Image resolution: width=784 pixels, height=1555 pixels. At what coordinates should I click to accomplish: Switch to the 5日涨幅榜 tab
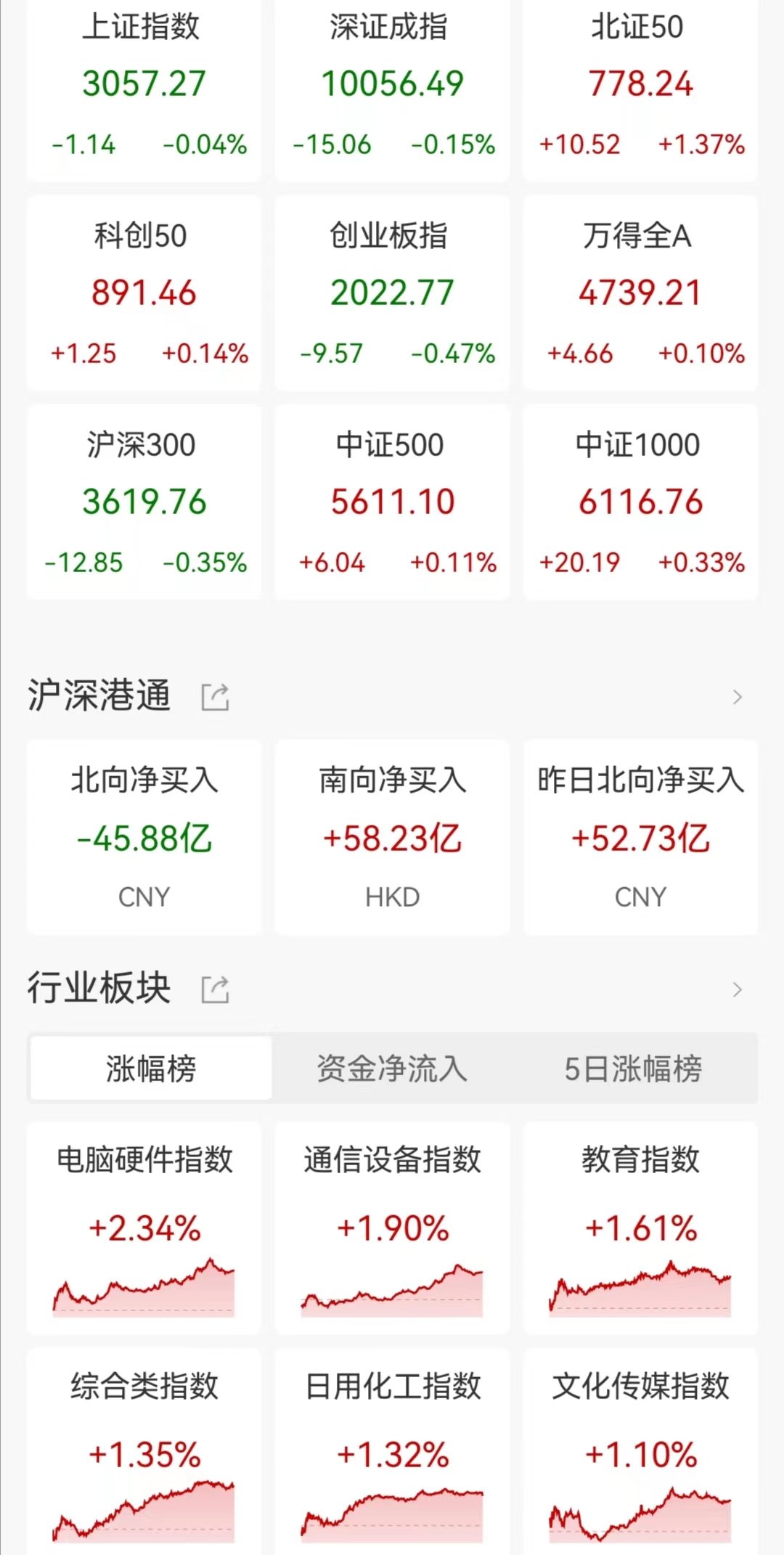coord(634,1069)
